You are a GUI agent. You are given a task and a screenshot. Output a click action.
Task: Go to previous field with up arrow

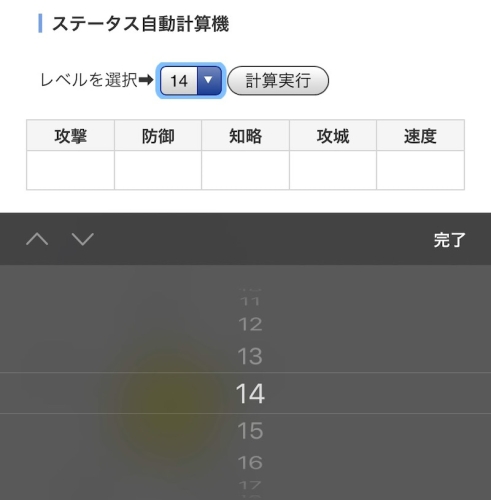pyautogui.click(x=37, y=239)
